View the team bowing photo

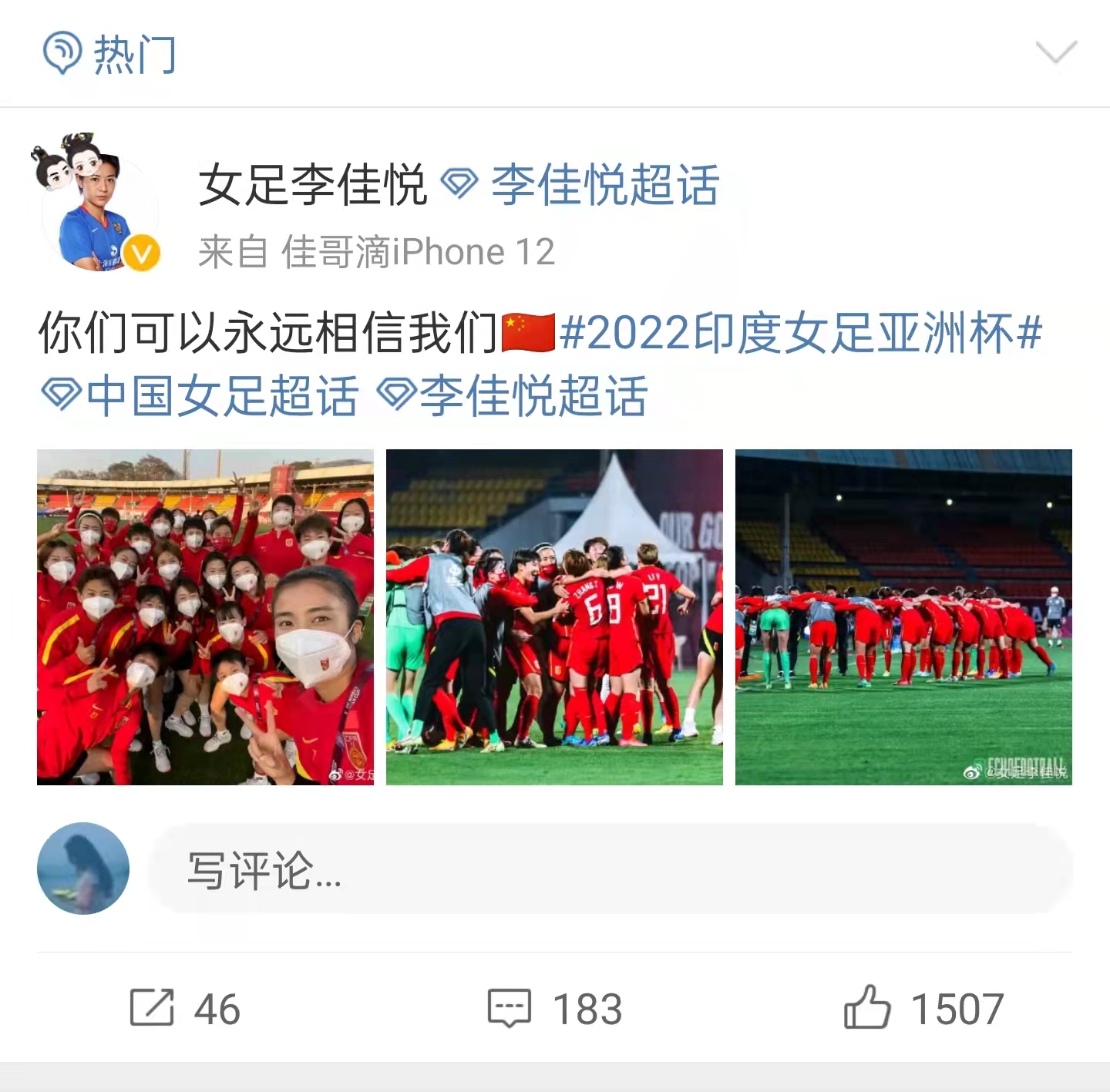coord(903,617)
